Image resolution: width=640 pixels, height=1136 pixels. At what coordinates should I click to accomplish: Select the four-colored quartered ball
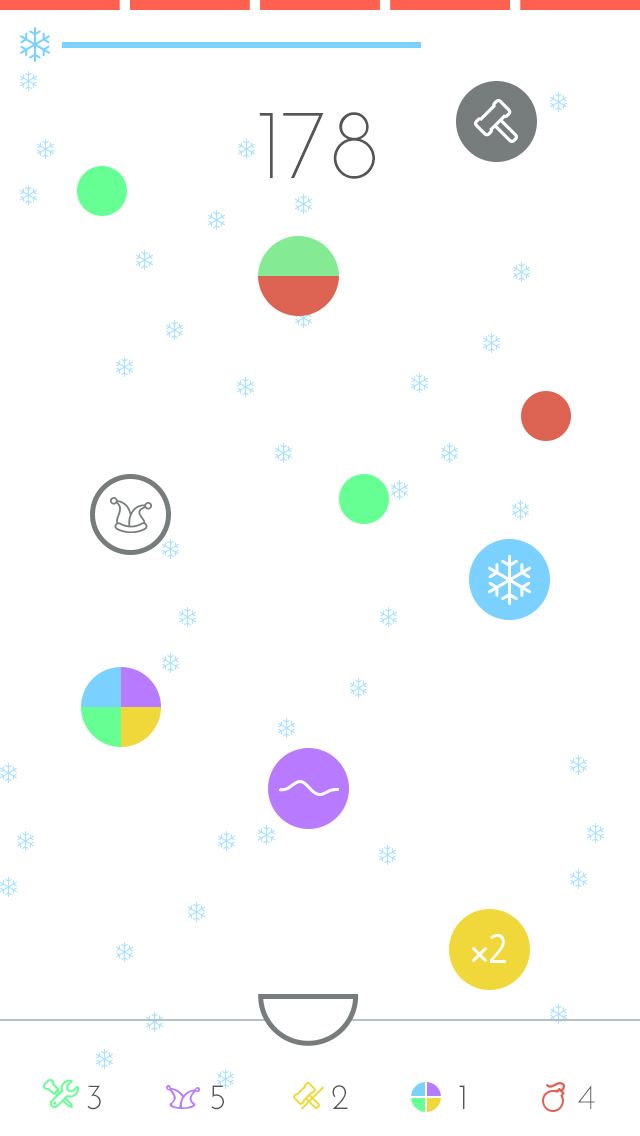pos(121,706)
